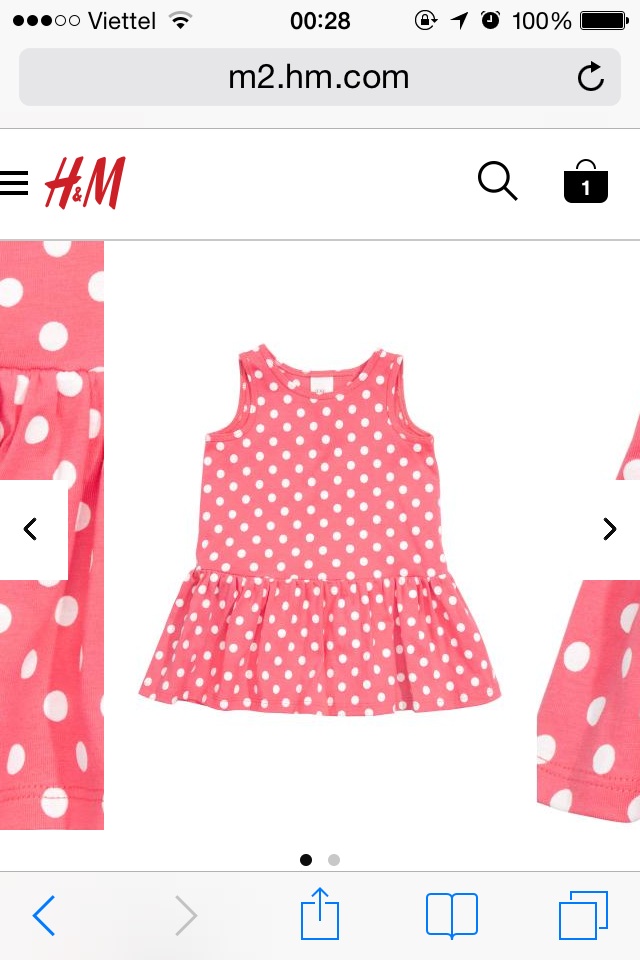Viewport: 640px width, 960px height.
Task: Go back in Safari
Action: tap(44, 915)
